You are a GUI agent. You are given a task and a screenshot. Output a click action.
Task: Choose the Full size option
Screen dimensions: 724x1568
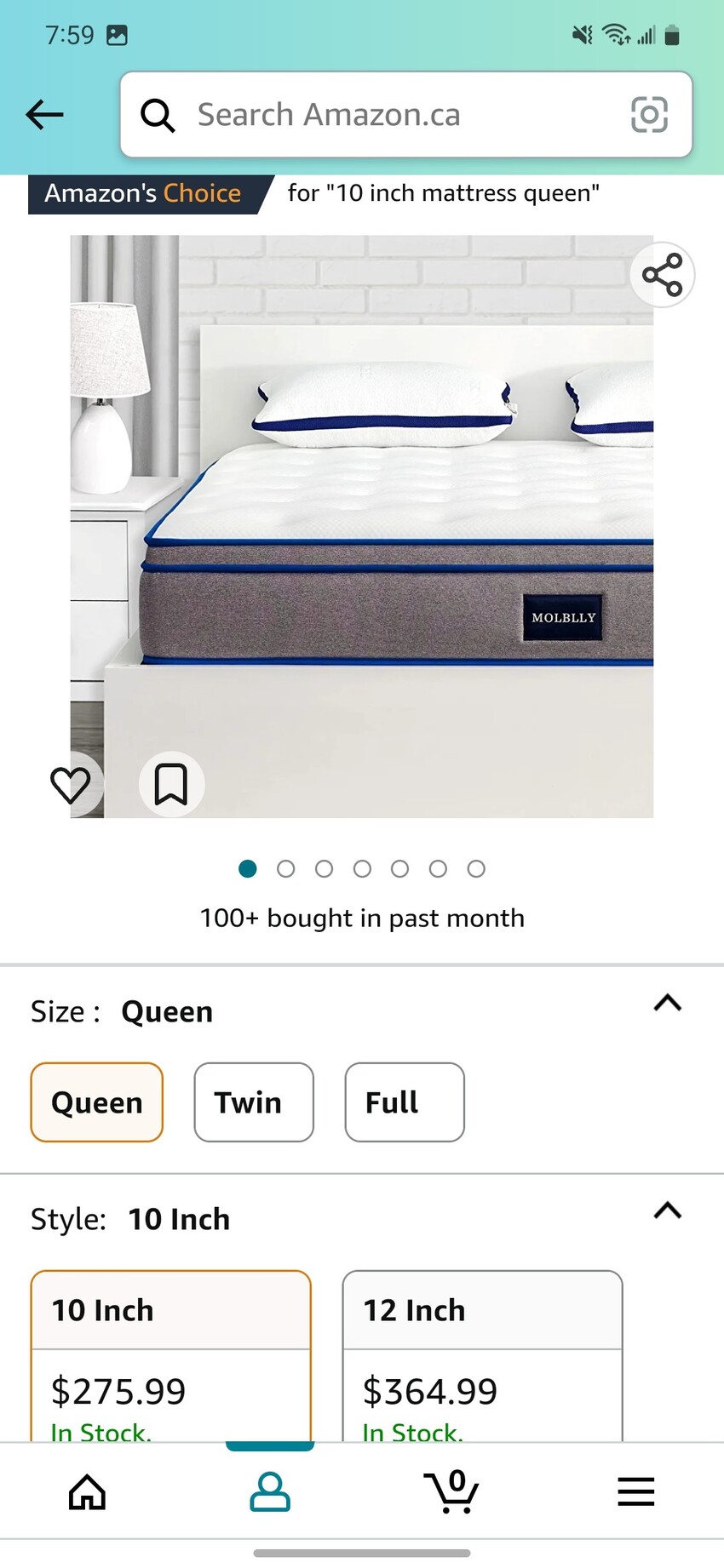click(x=404, y=1102)
